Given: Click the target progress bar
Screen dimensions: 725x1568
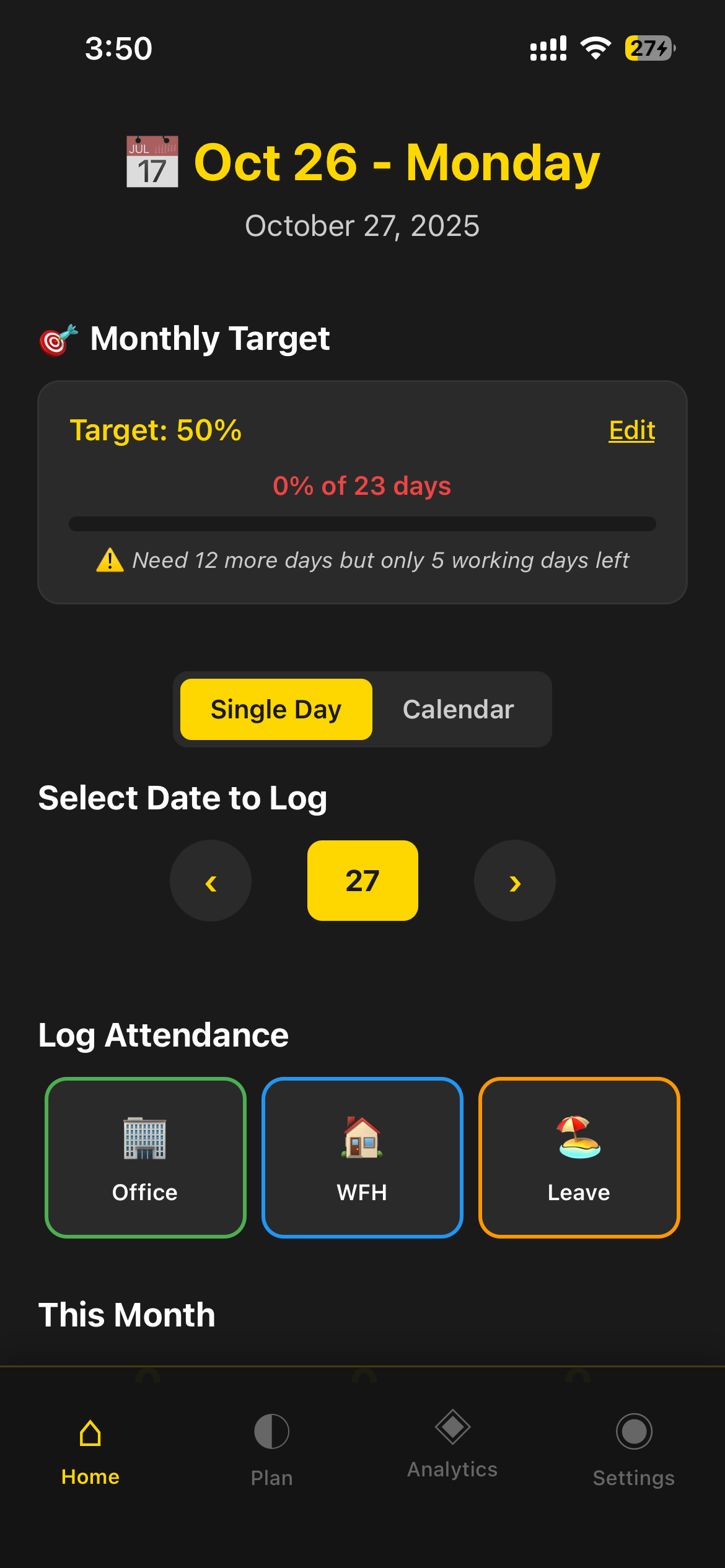Looking at the screenshot, I should [362, 523].
